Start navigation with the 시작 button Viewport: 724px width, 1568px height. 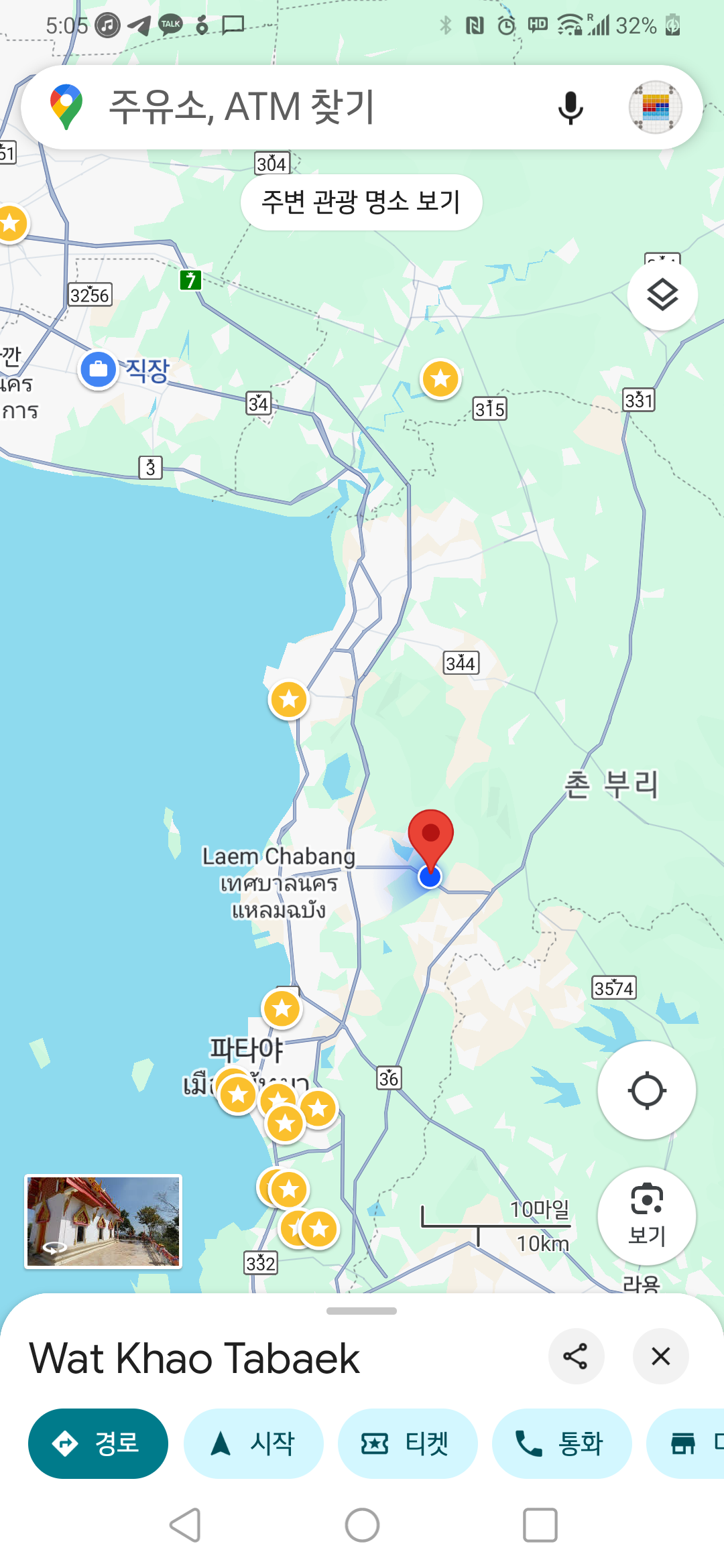point(253,1443)
